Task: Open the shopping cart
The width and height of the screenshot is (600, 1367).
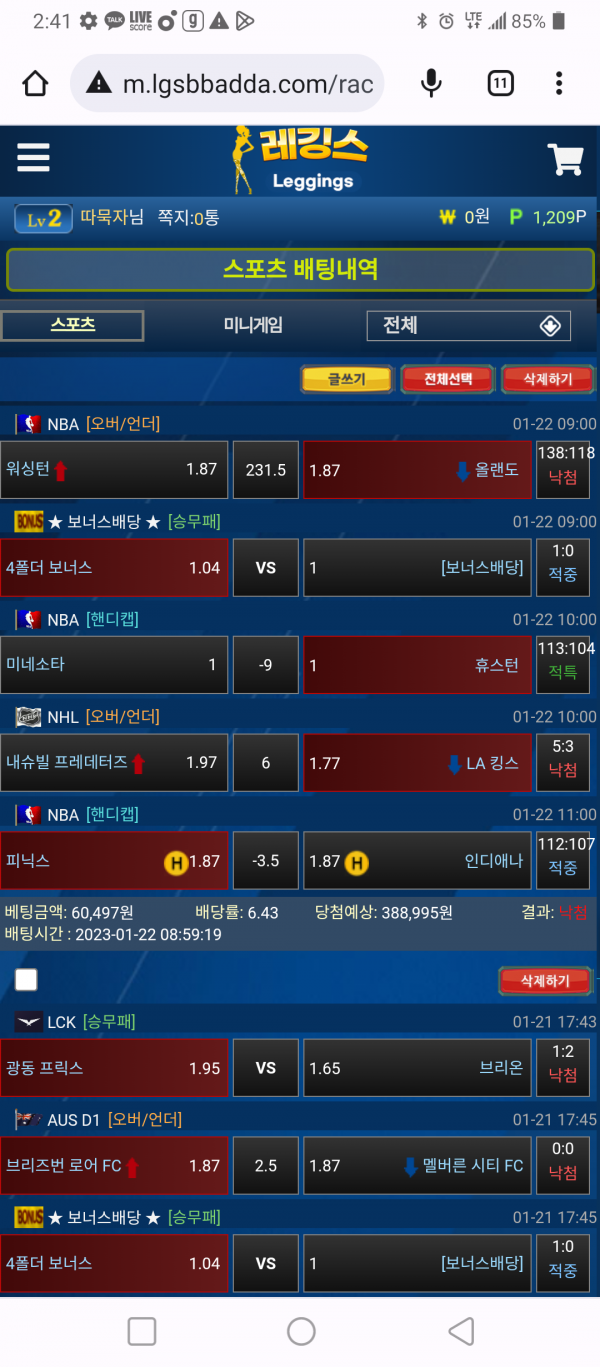Action: click(x=565, y=160)
